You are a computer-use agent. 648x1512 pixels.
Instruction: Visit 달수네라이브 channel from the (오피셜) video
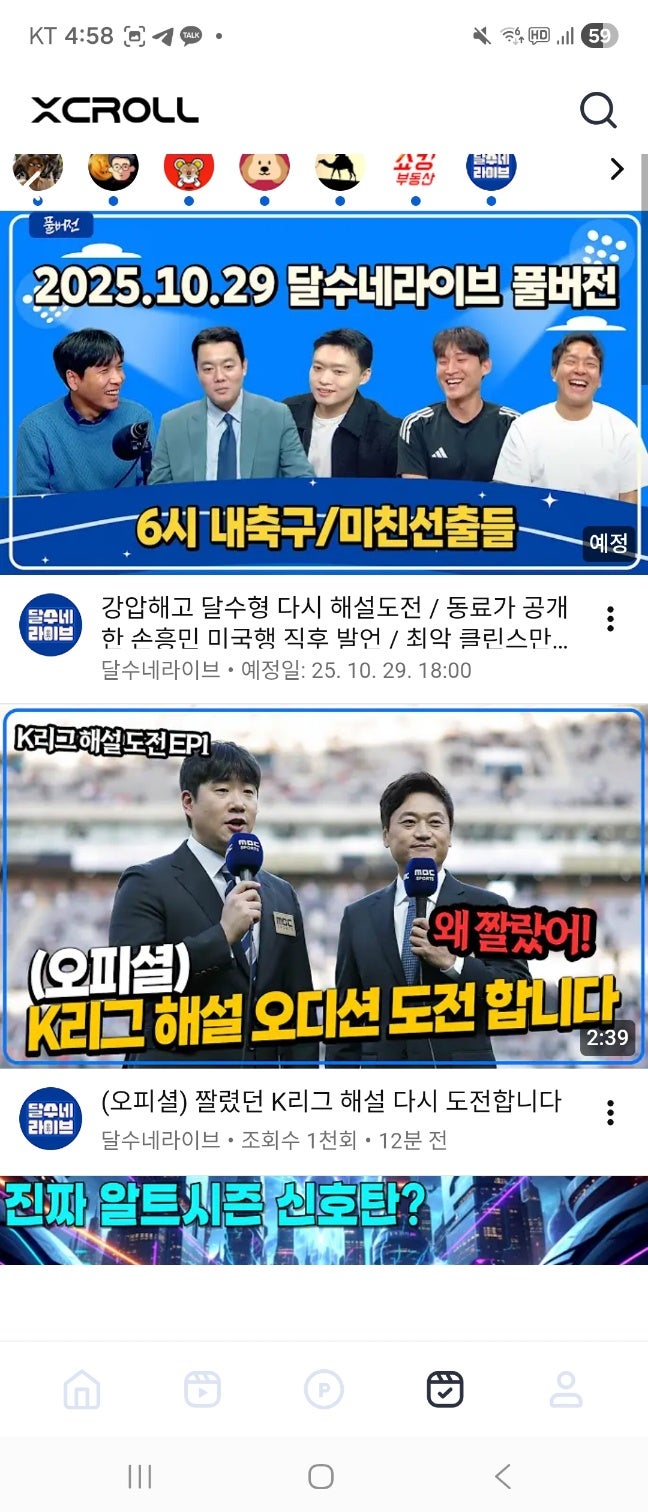click(x=51, y=1118)
